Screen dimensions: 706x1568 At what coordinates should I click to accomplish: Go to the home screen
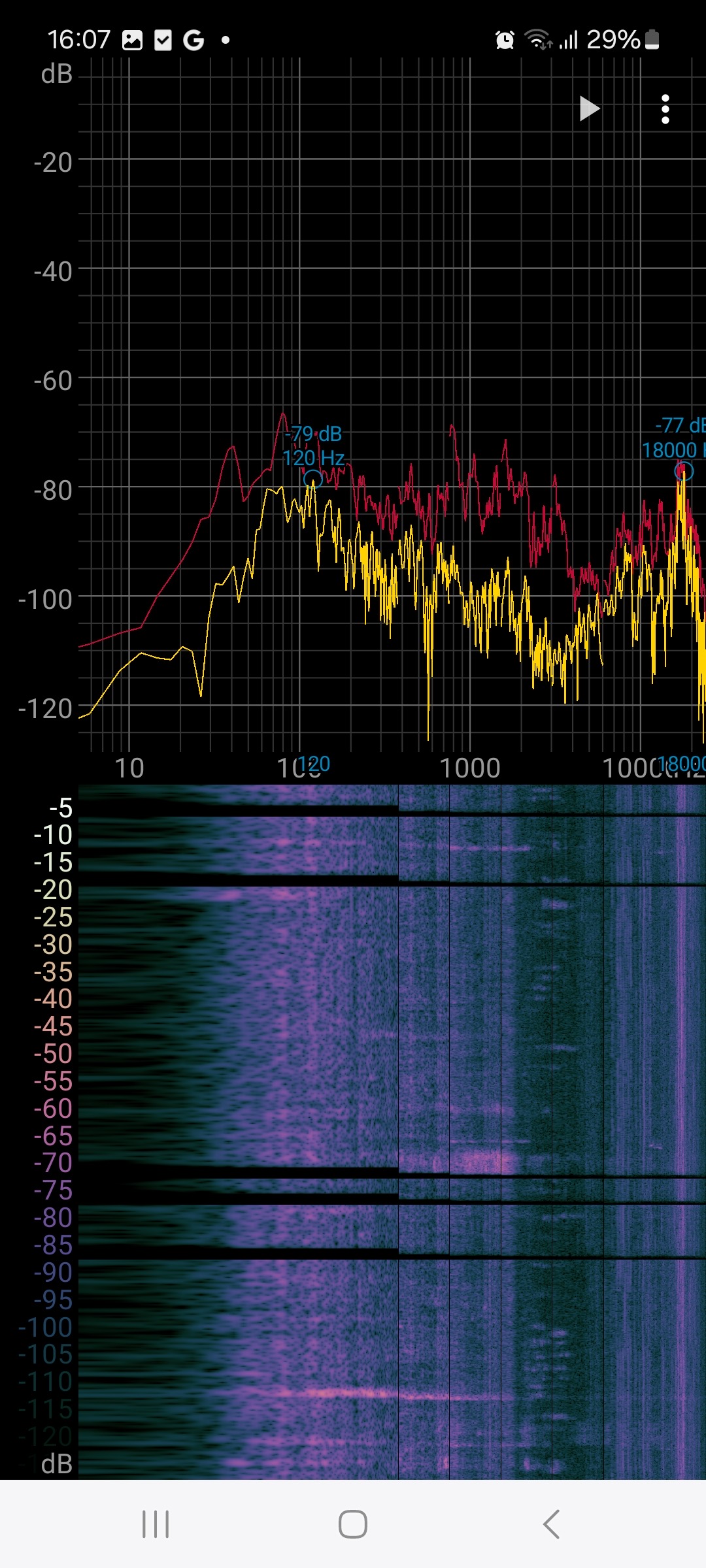[x=353, y=1524]
